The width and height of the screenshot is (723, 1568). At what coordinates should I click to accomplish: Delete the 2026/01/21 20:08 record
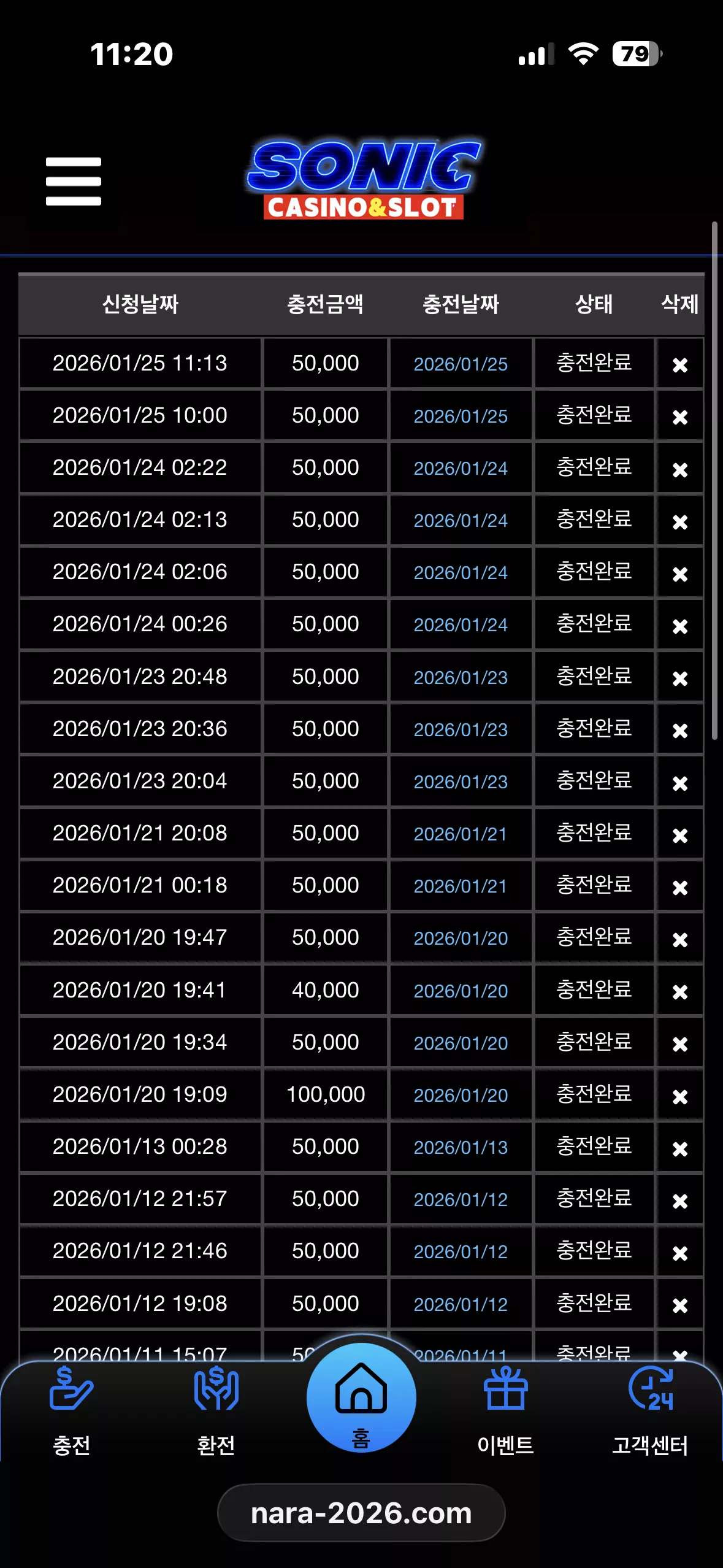pyautogui.click(x=680, y=836)
